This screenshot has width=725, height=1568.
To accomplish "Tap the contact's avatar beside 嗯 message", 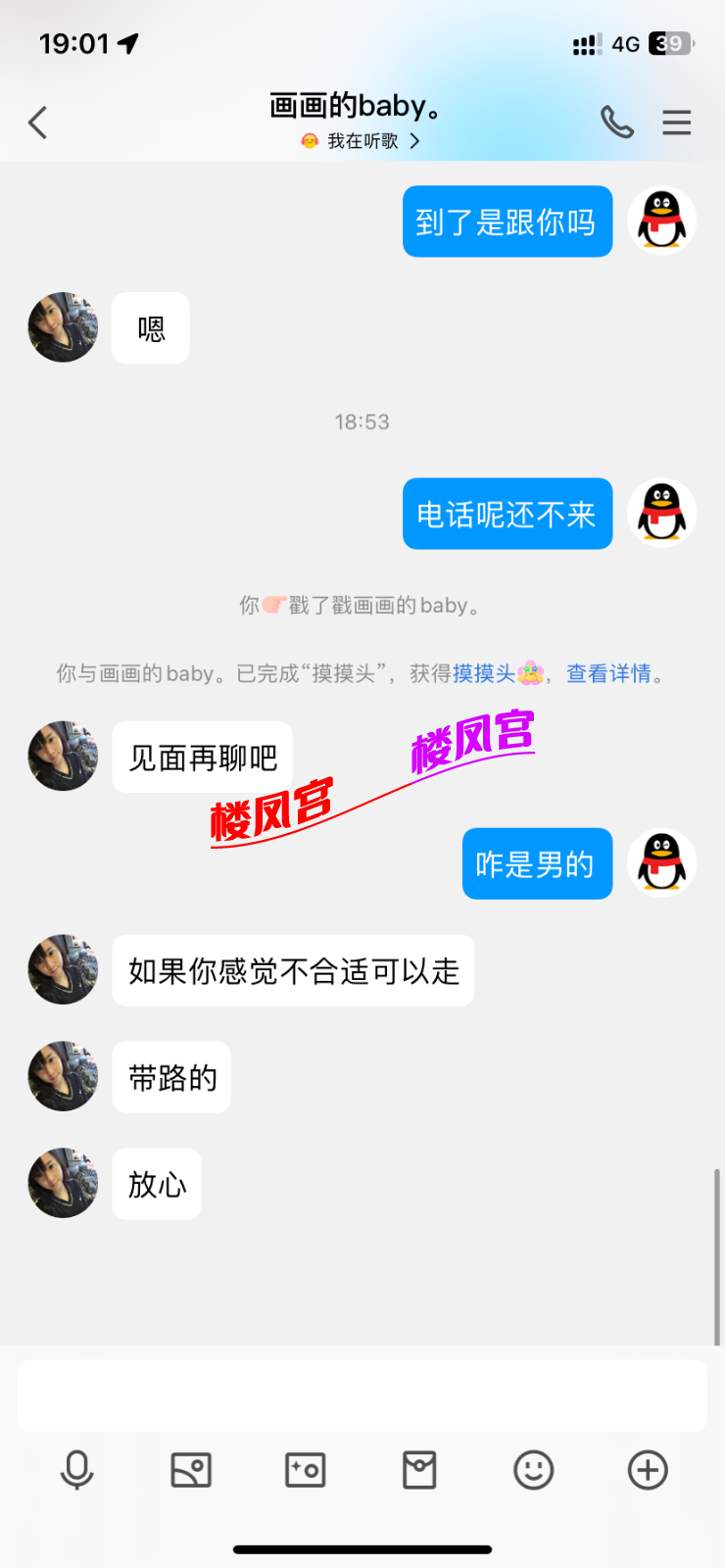I will tap(63, 327).
